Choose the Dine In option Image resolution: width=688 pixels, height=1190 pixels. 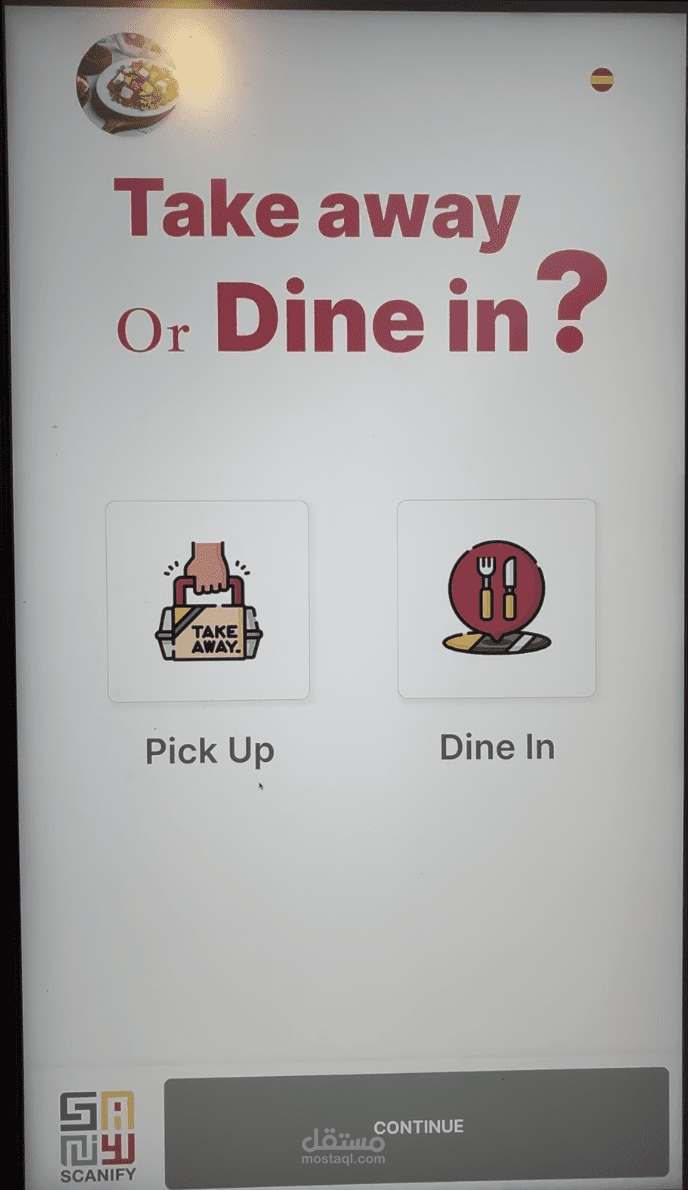(x=496, y=598)
